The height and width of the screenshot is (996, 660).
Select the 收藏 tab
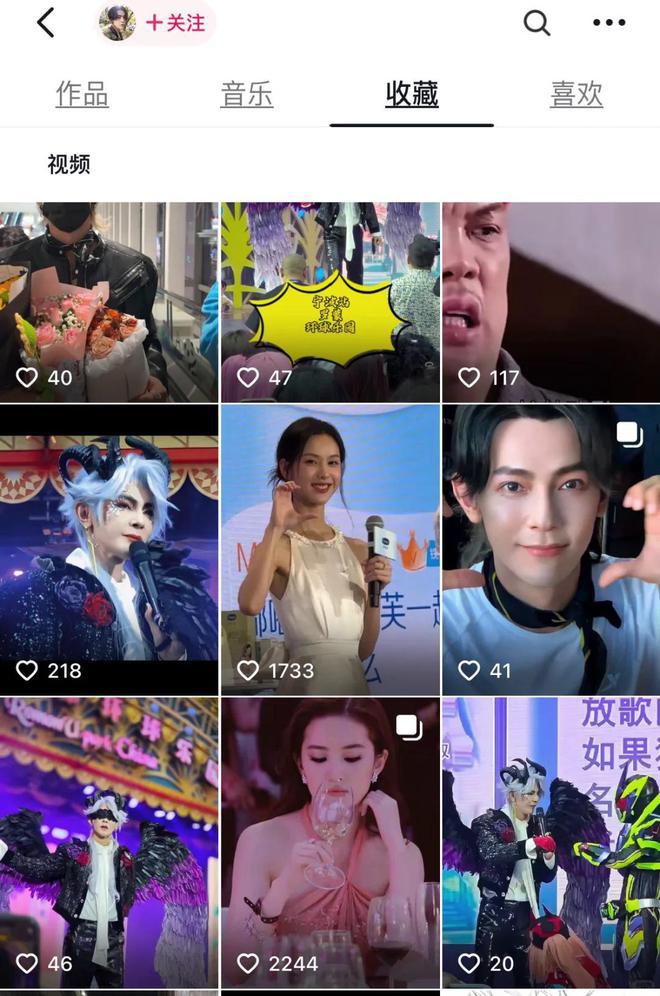pos(412,95)
